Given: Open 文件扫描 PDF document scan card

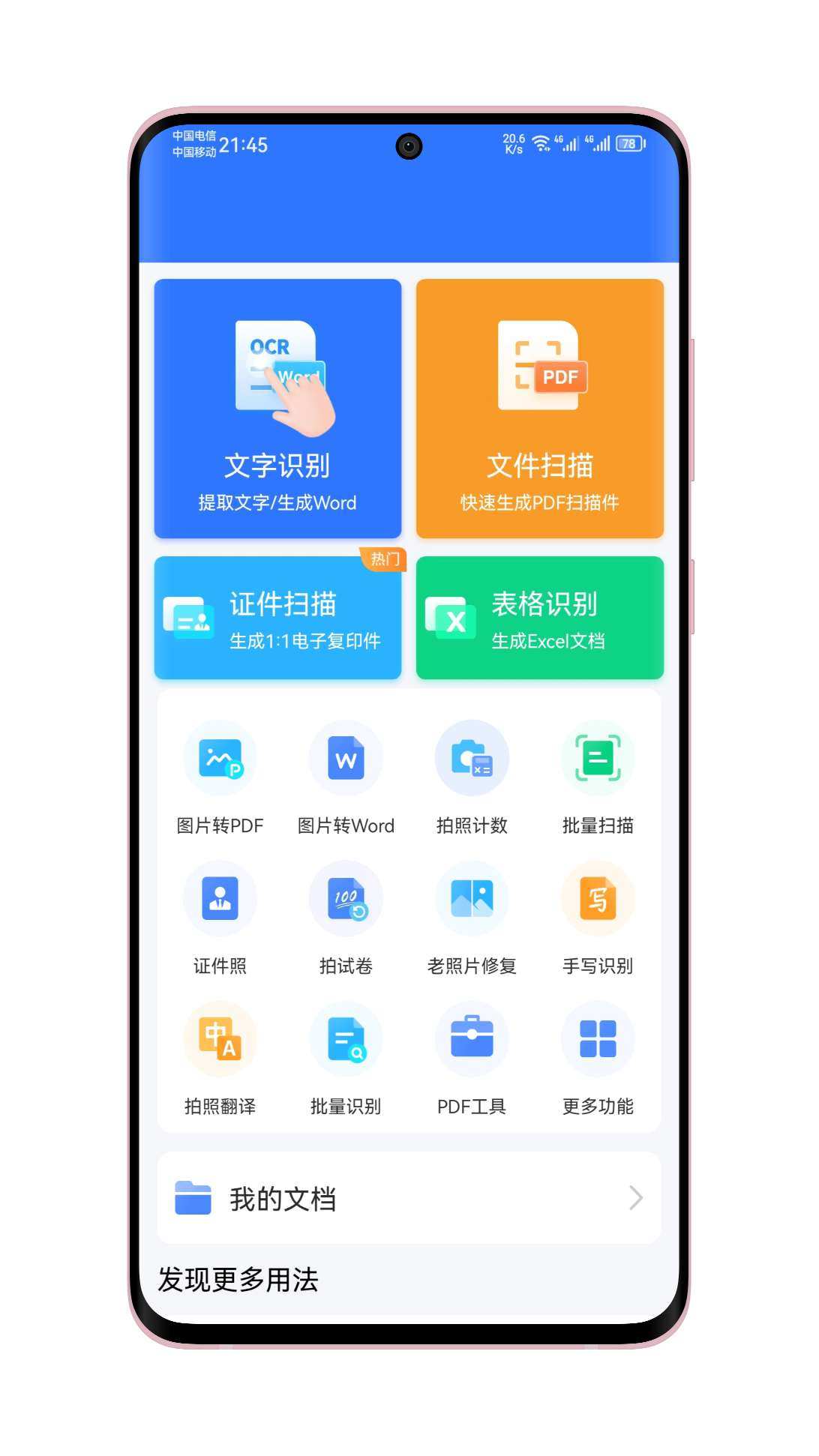Looking at the screenshot, I should click(x=539, y=409).
